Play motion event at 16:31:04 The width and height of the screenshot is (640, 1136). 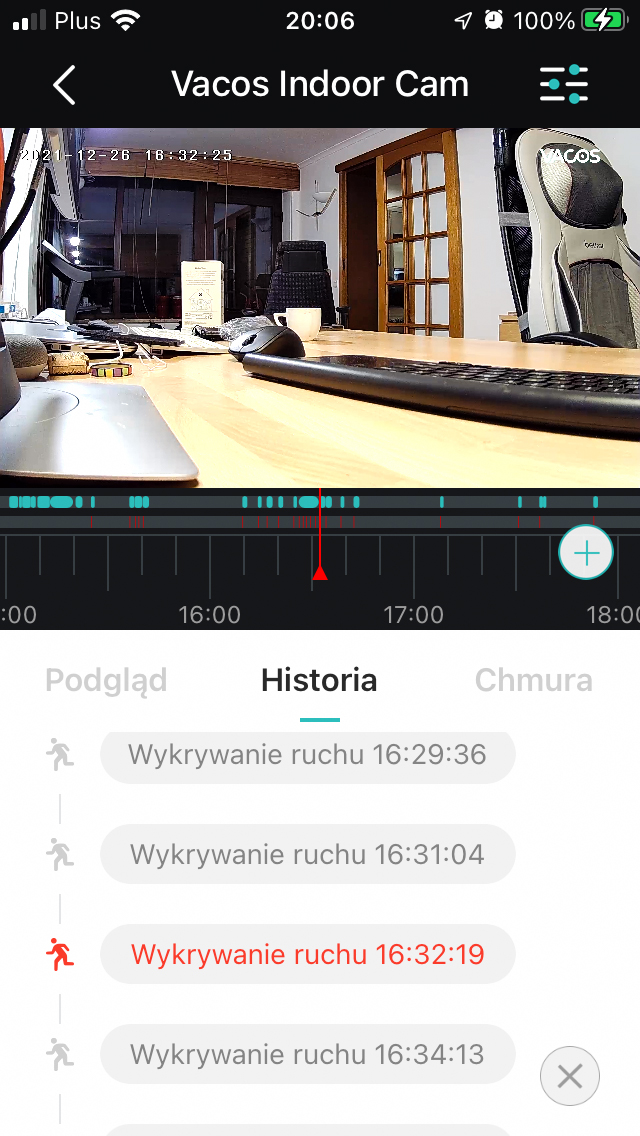[307, 854]
